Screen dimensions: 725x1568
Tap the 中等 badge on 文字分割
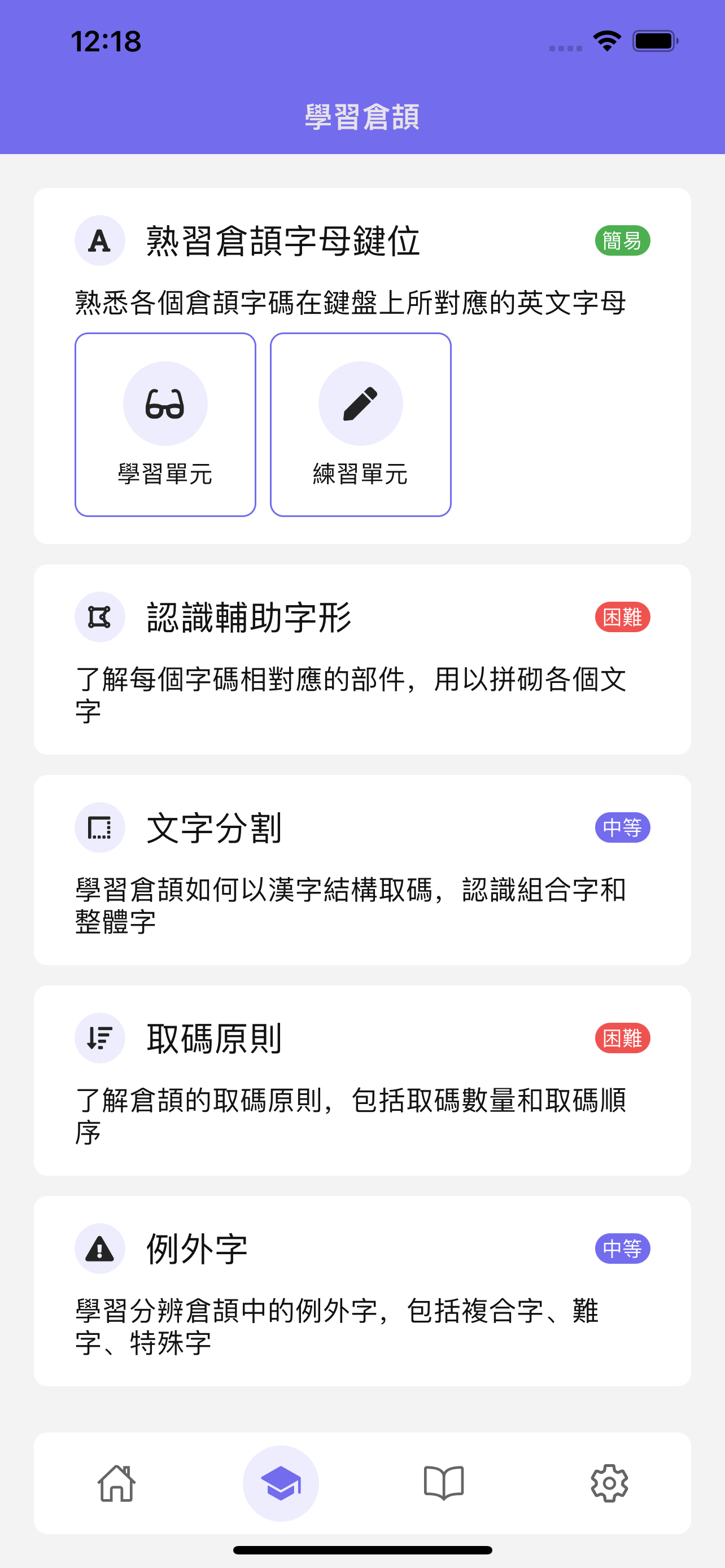(x=623, y=827)
